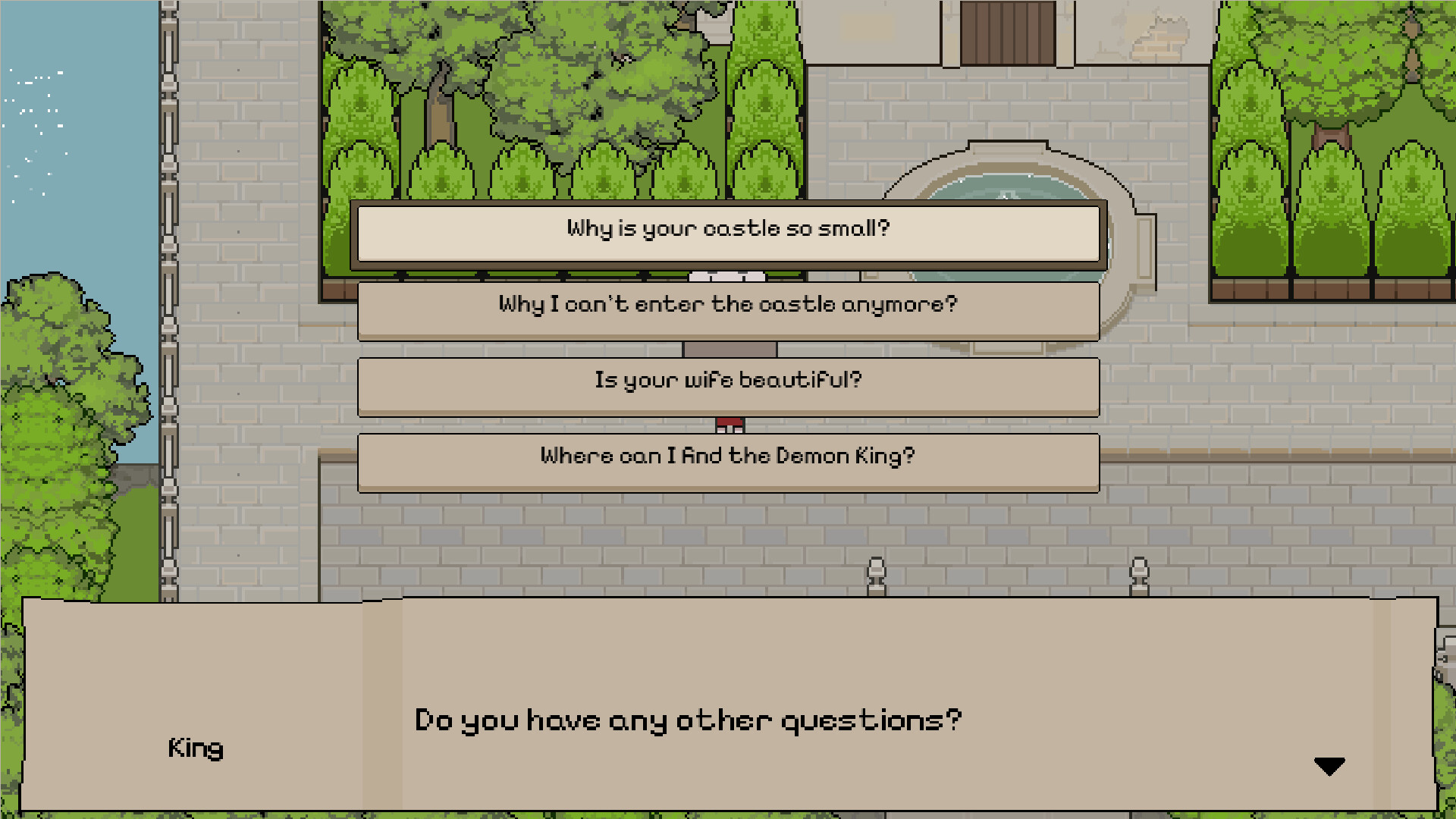Viewport: 1456px width, 819px height.
Task: Select 'Why is your castle so small?'
Action: (728, 233)
